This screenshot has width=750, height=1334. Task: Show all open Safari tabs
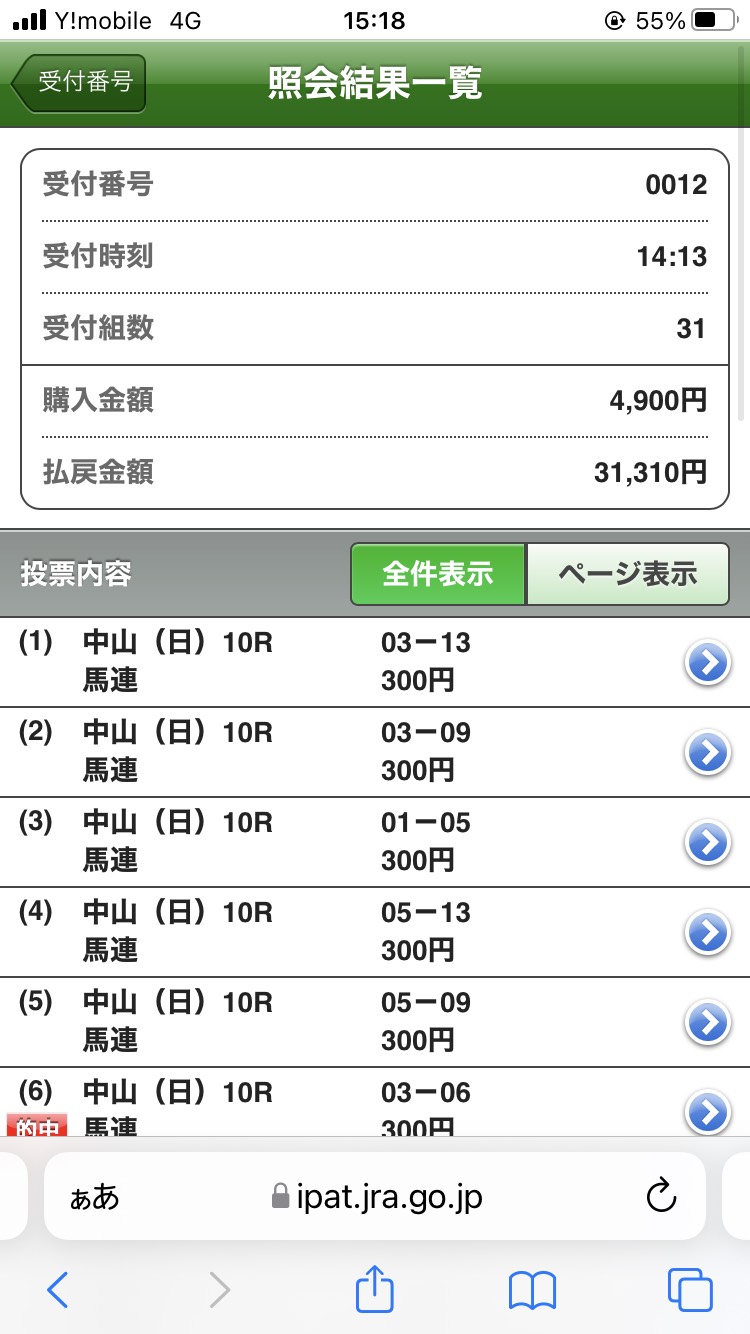(x=689, y=1291)
